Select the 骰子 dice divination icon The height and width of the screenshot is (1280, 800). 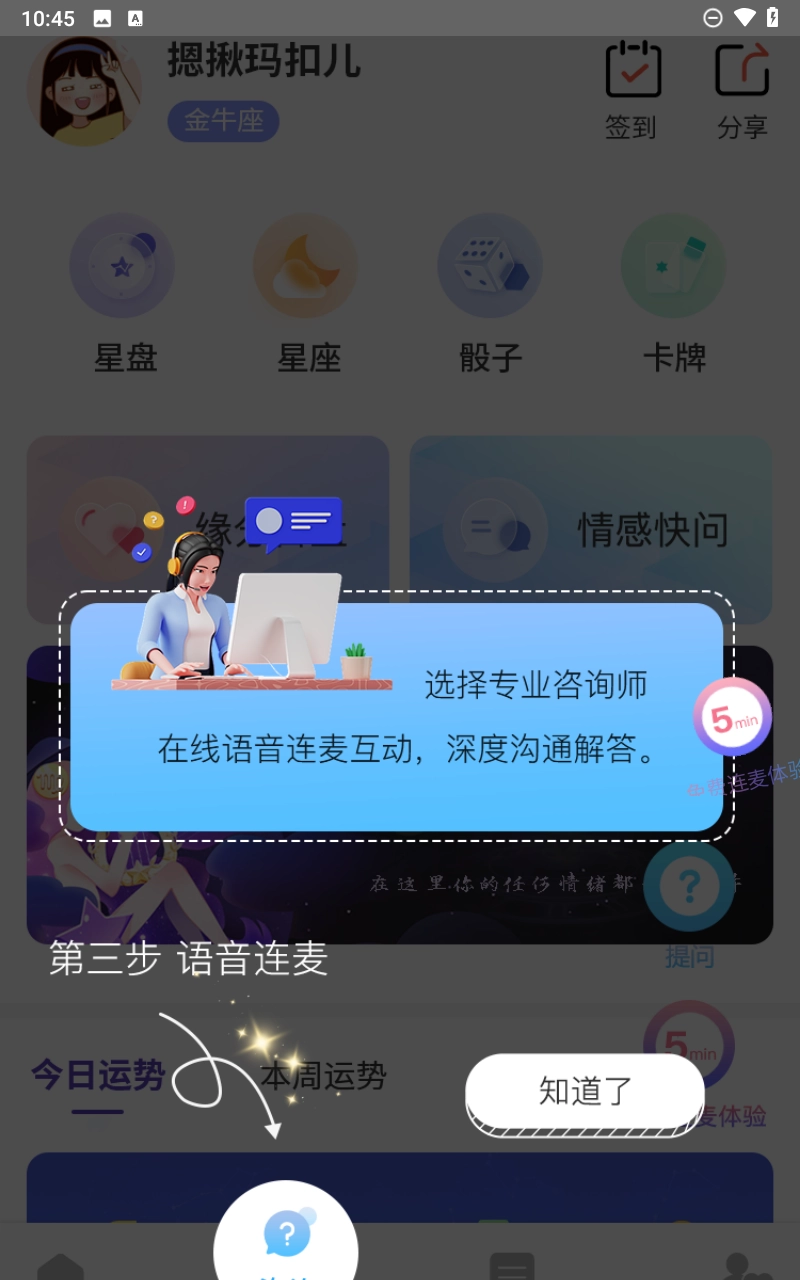pos(490,265)
